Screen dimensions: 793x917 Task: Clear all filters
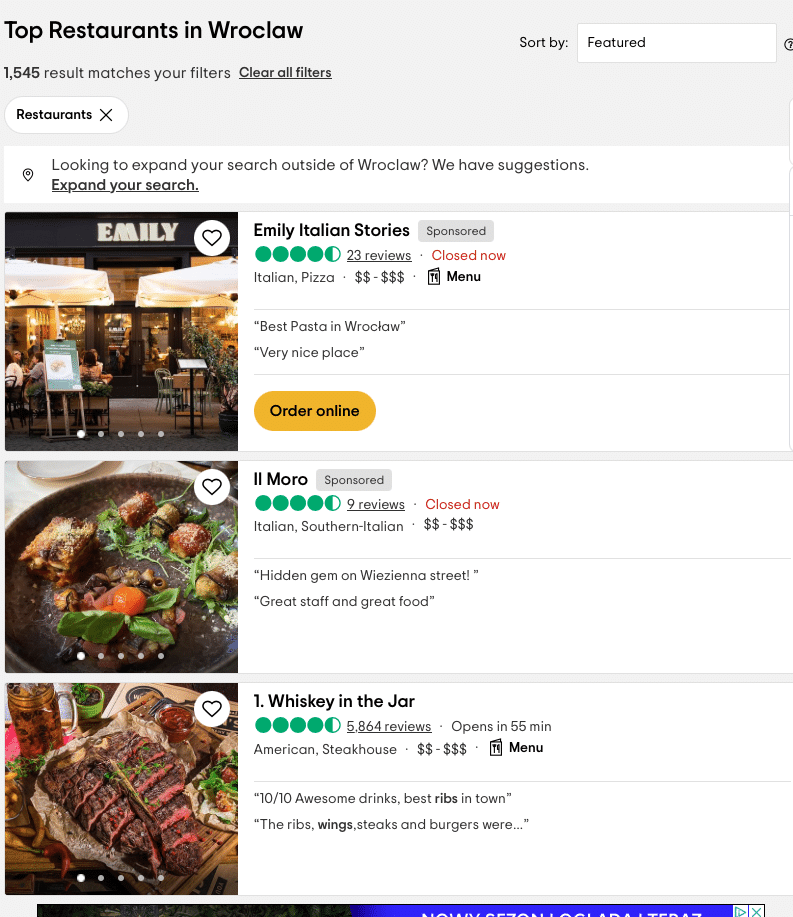285,73
